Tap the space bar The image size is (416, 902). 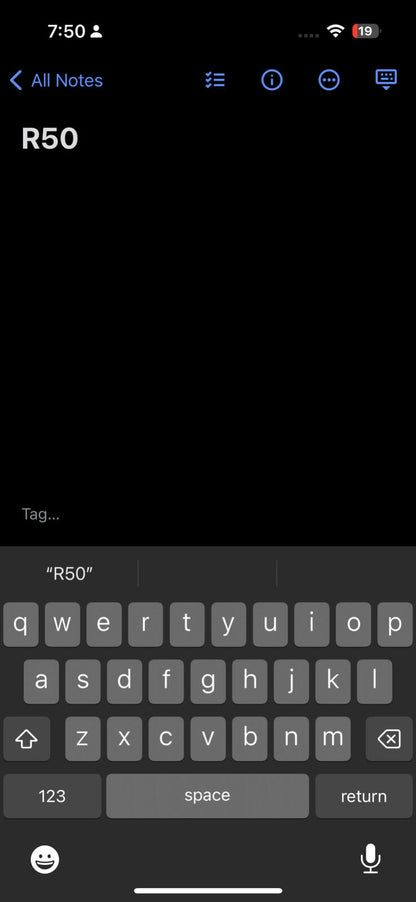[x=208, y=796]
